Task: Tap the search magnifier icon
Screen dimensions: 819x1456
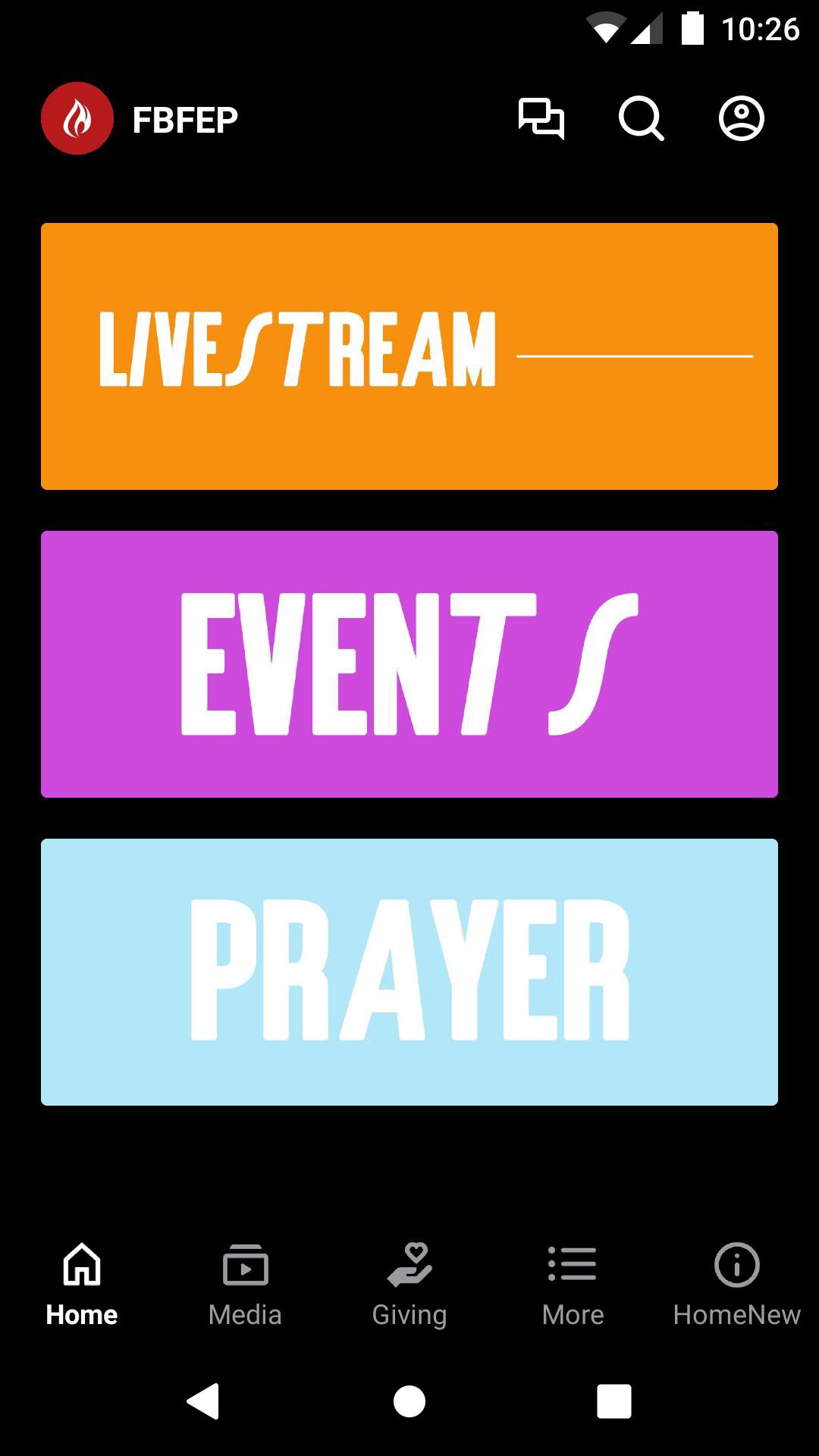Action: click(642, 119)
